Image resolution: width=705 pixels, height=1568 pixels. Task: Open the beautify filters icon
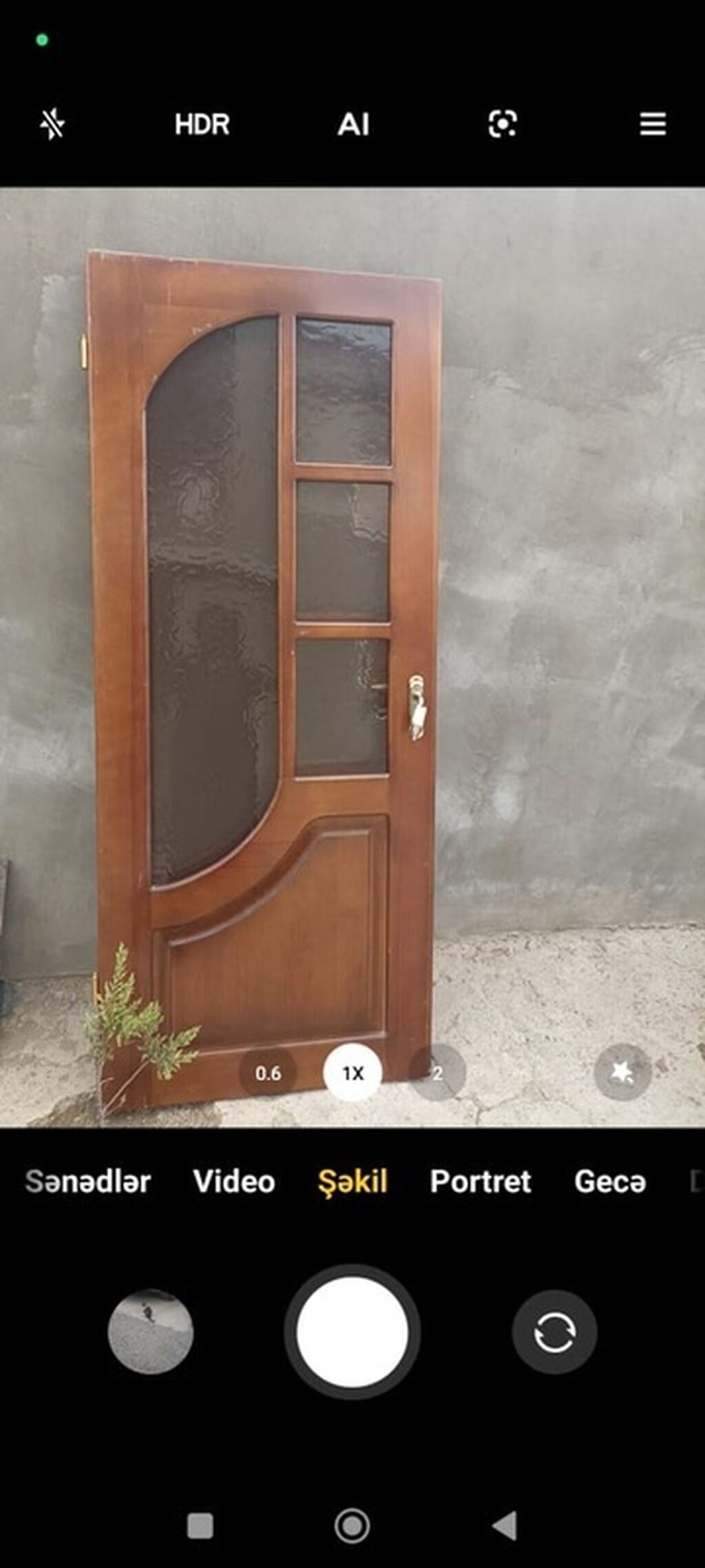pos(622,1072)
